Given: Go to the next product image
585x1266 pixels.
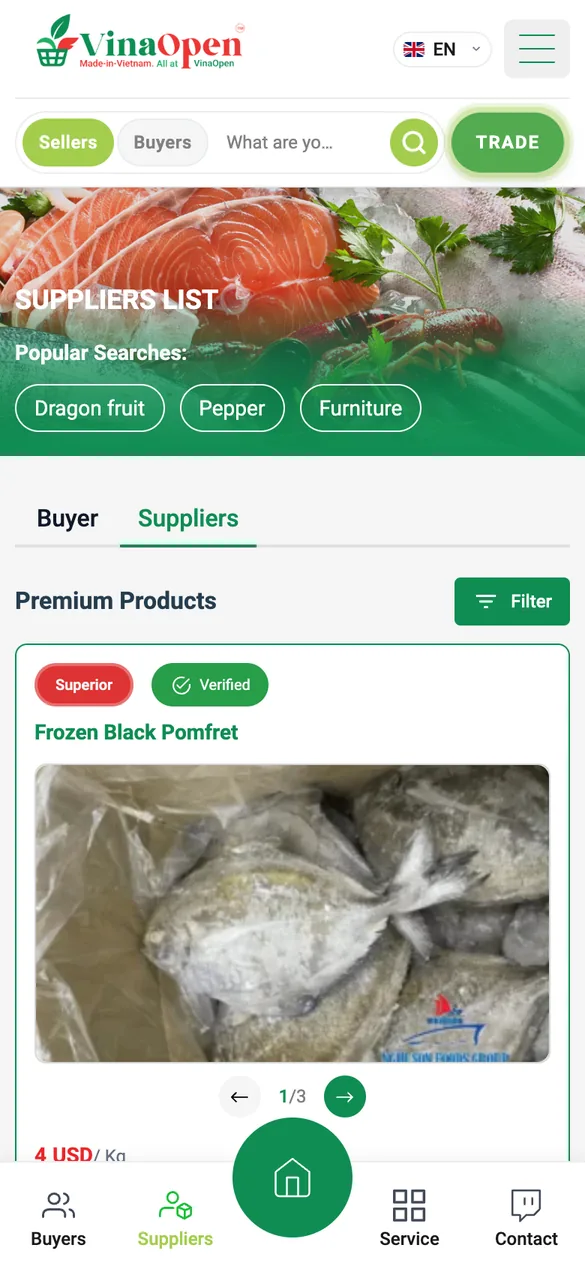Looking at the screenshot, I should [x=345, y=1097].
